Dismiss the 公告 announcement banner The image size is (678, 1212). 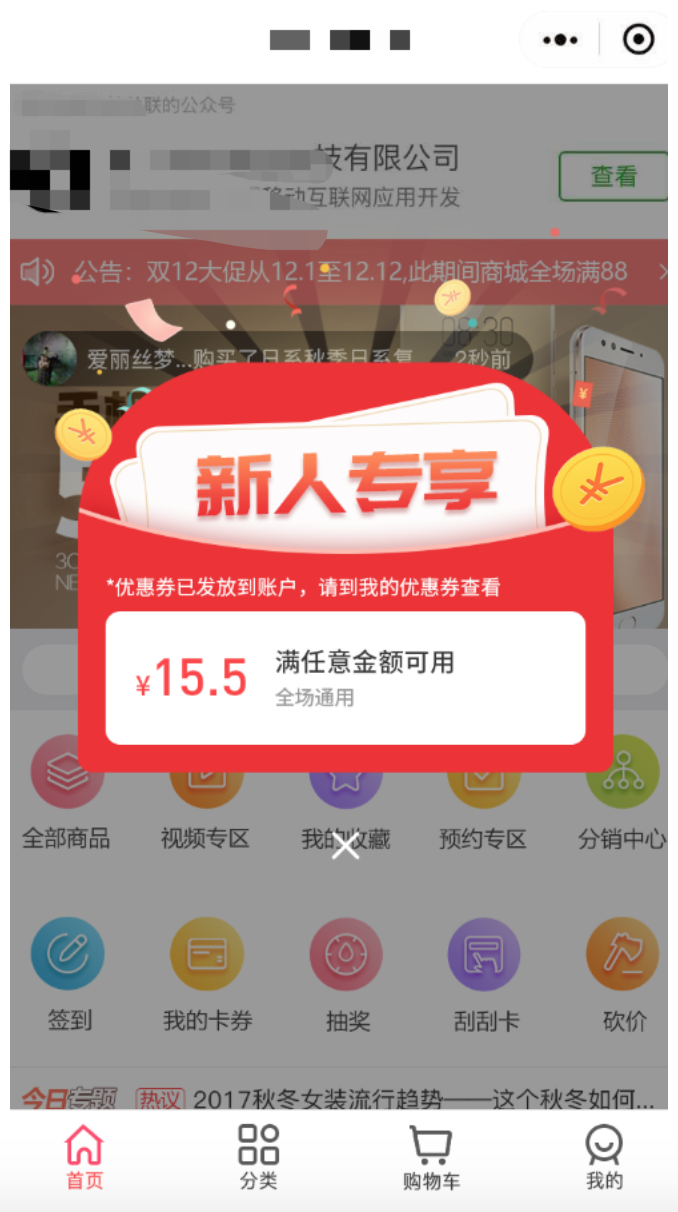pyautogui.click(x=662, y=271)
